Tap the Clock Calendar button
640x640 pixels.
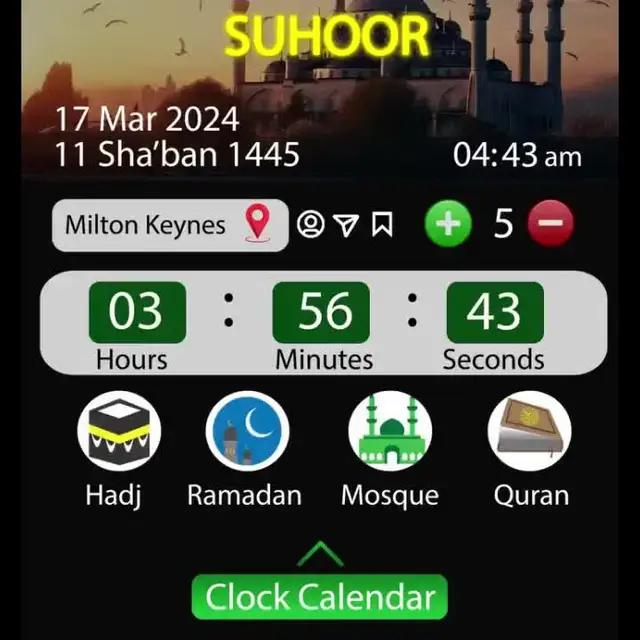click(320, 597)
